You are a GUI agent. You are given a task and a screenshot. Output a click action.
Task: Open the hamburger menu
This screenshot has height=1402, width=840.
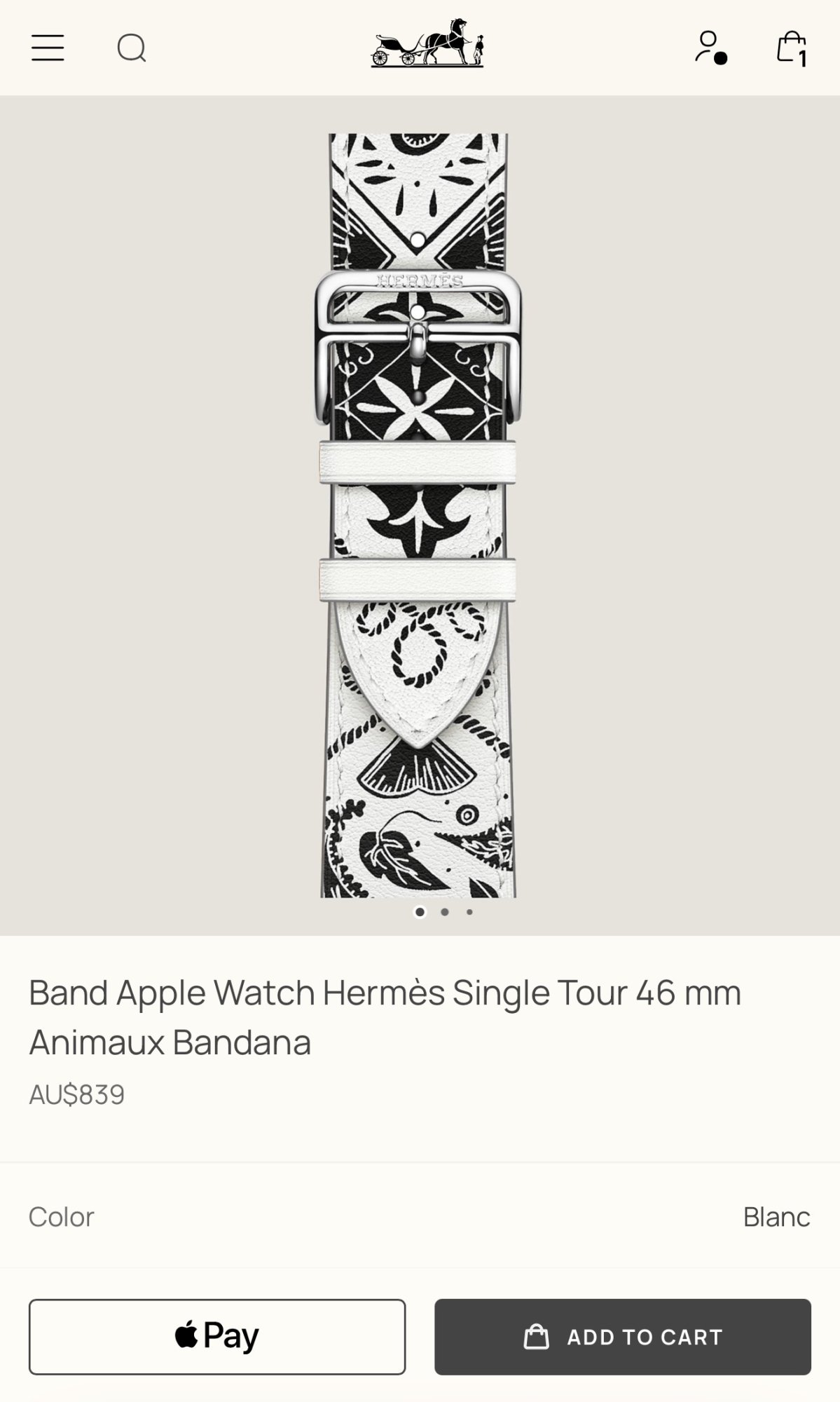point(48,48)
